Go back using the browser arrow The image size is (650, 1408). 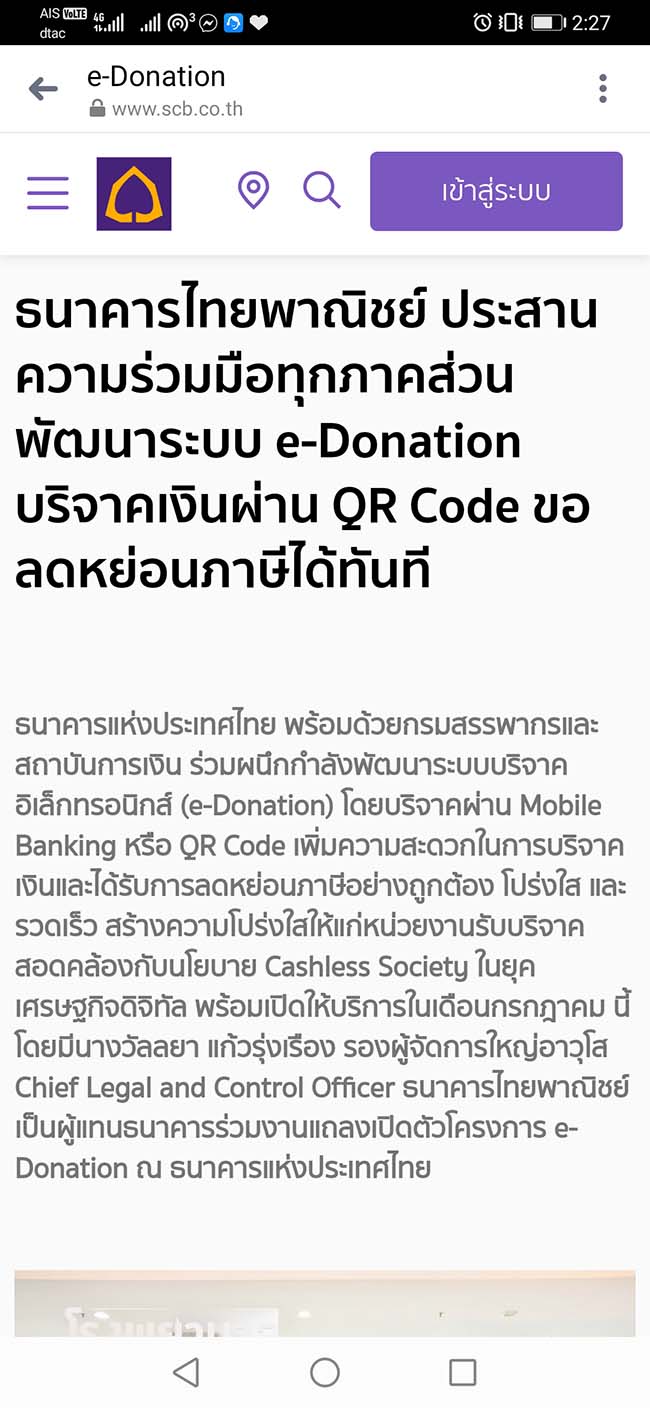(x=43, y=89)
